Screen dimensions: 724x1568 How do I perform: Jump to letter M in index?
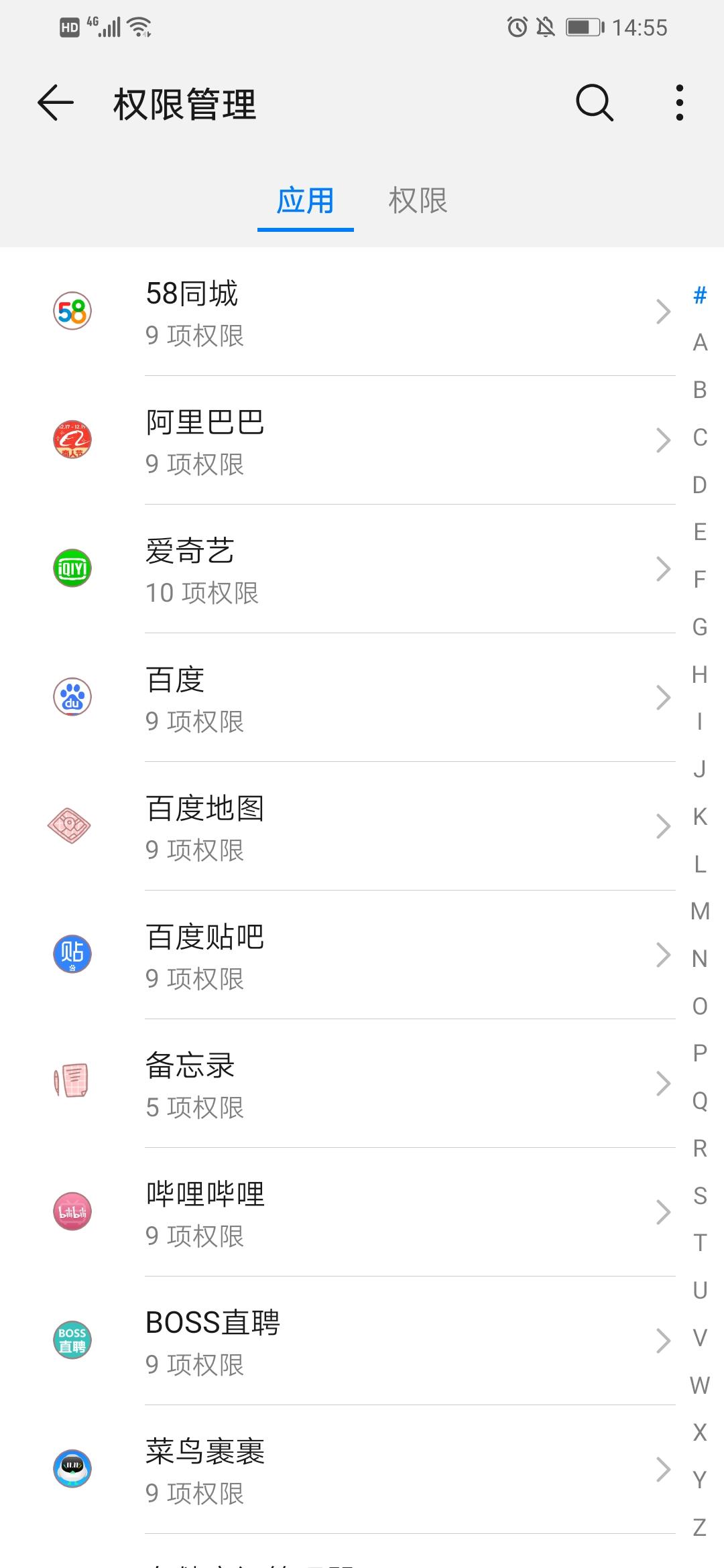coord(700,911)
